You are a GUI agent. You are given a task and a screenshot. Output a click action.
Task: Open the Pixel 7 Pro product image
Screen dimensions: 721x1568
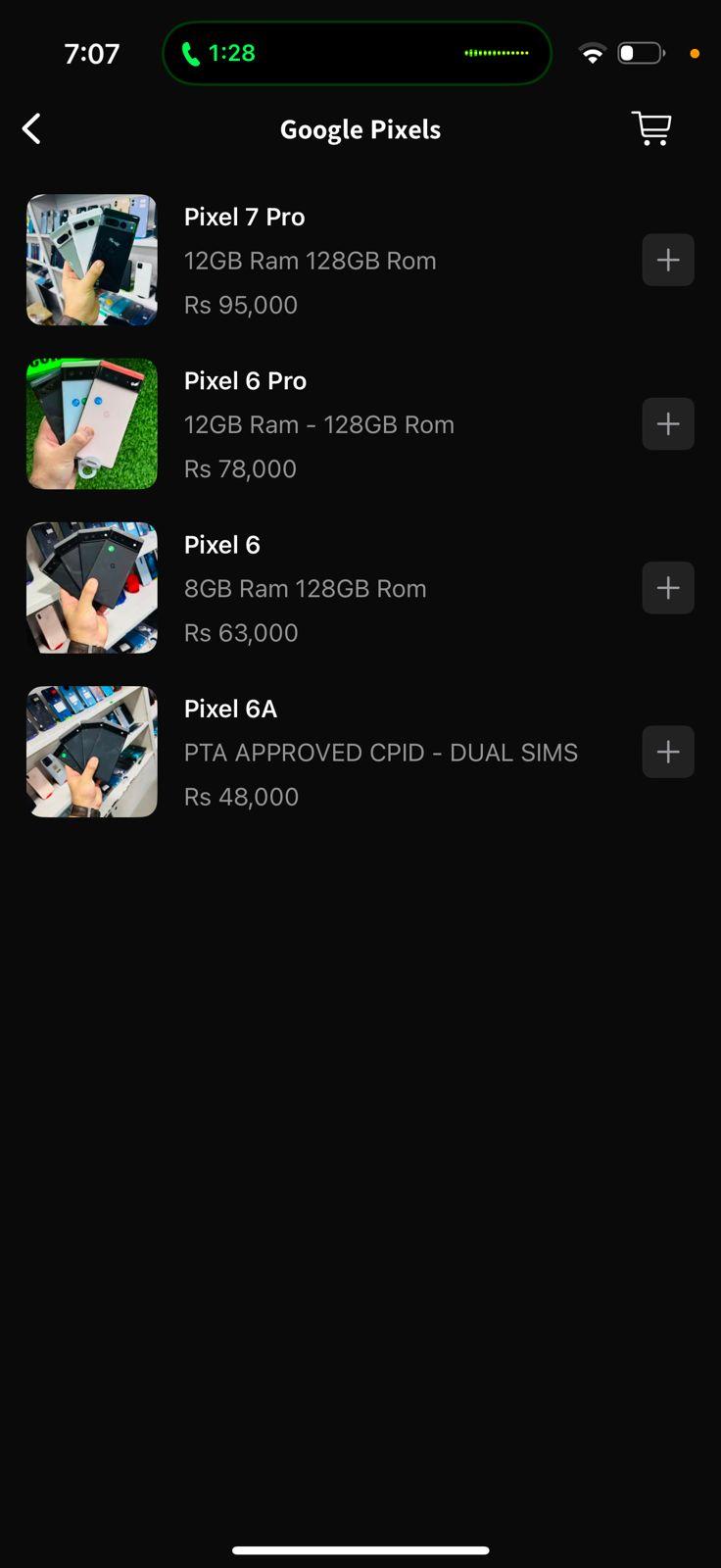(x=92, y=260)
